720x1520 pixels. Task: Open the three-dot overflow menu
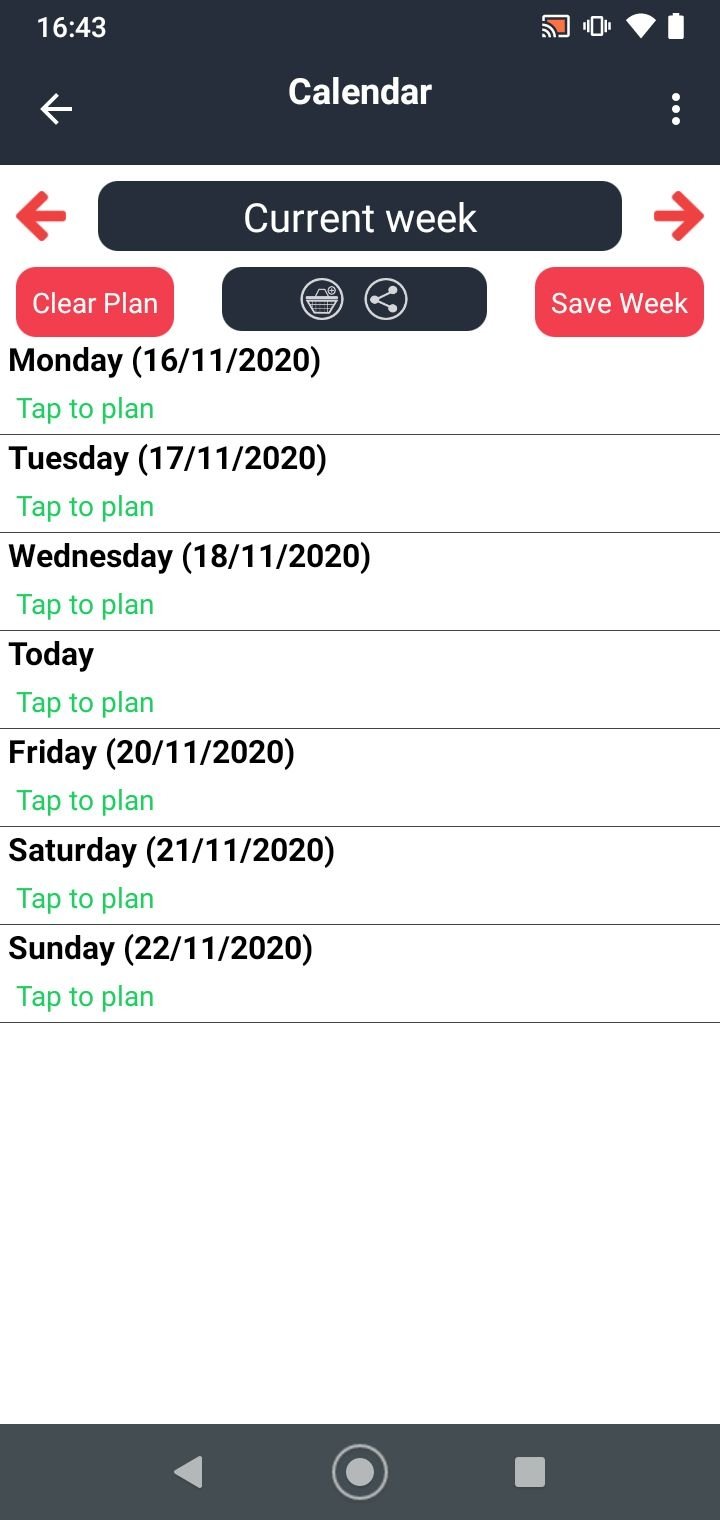[676, 109]
